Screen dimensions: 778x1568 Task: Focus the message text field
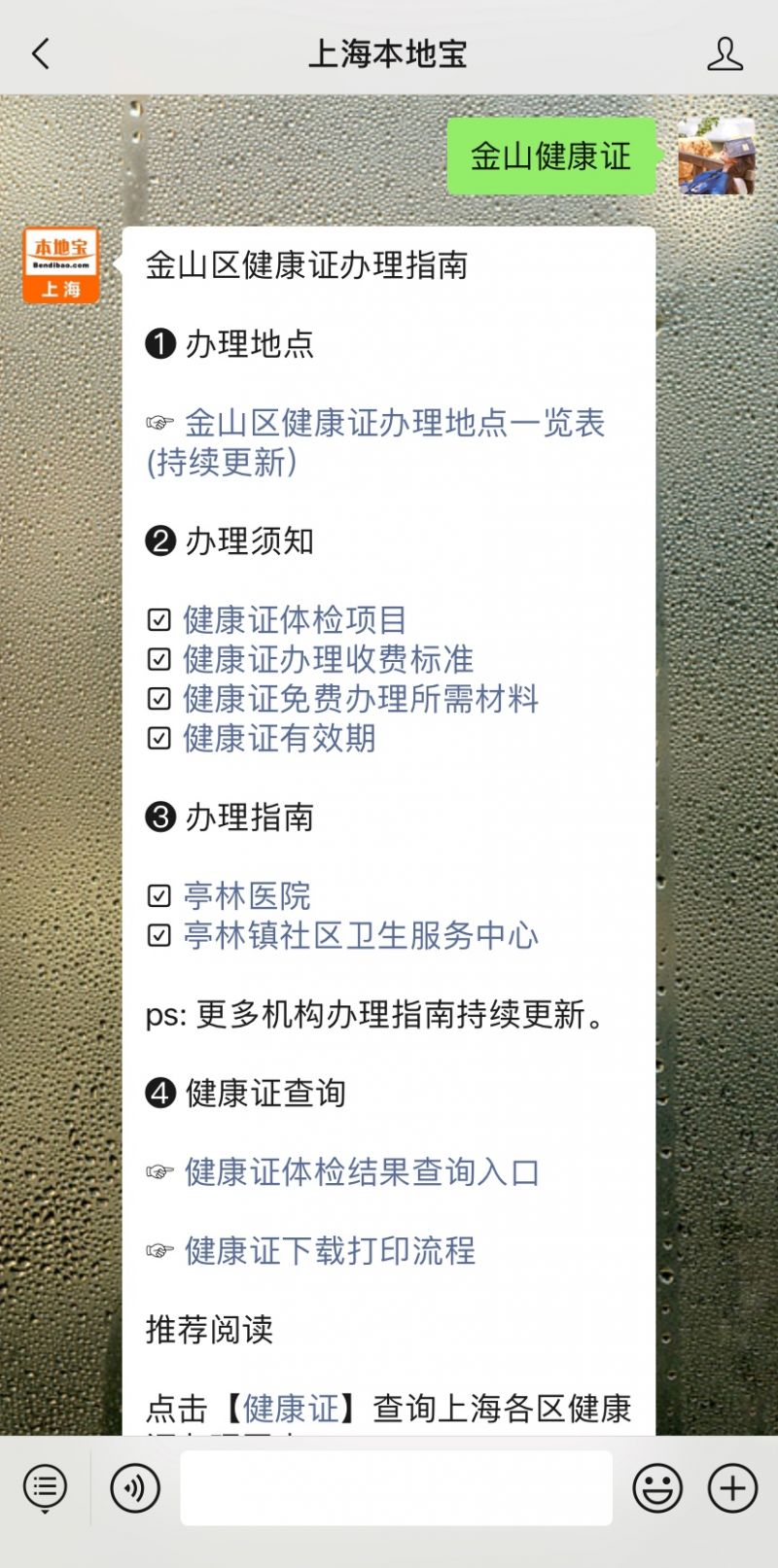click(x=396, y=1488)
